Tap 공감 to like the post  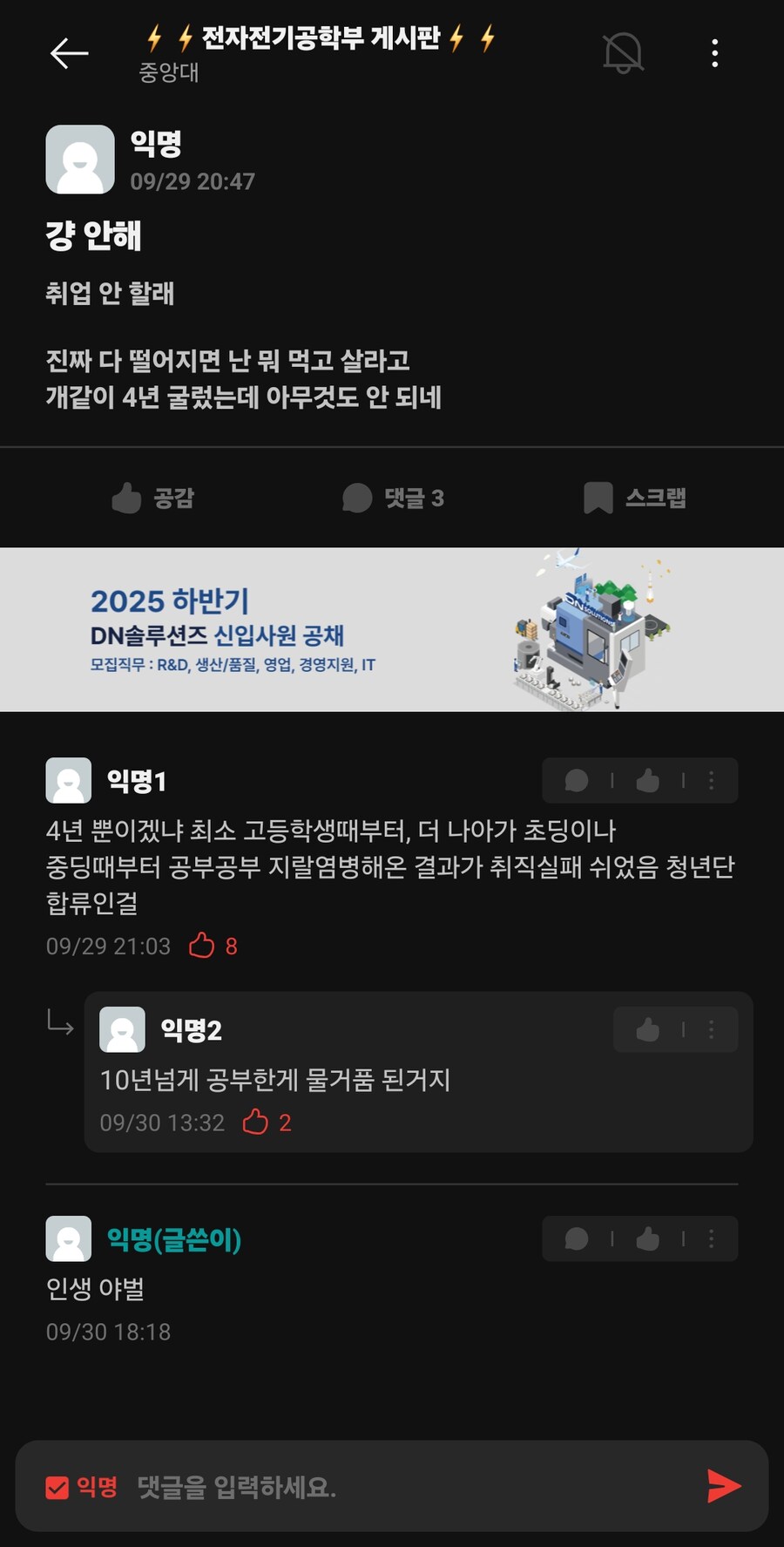point(153,498)
